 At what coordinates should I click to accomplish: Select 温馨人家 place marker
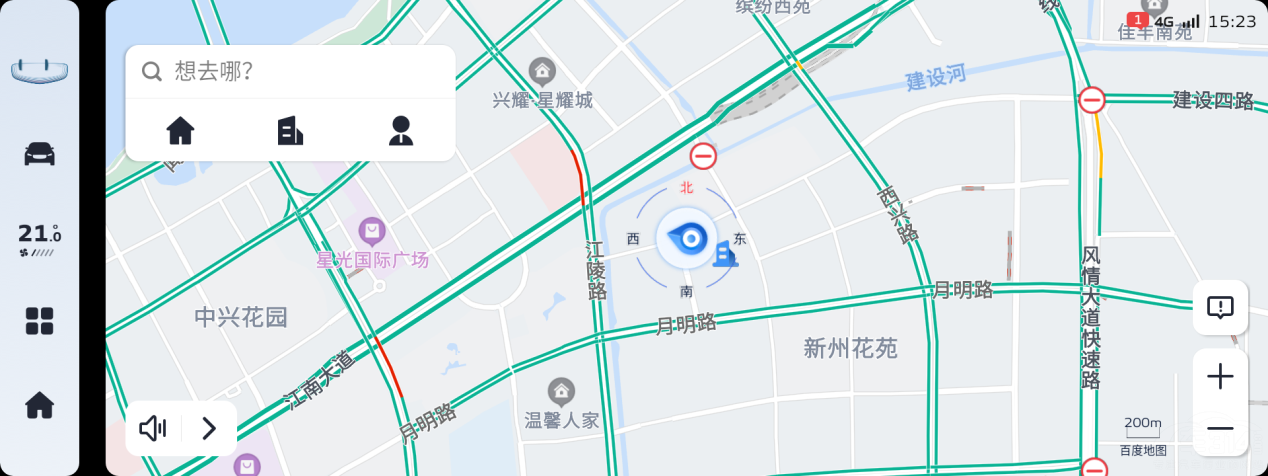562,391
